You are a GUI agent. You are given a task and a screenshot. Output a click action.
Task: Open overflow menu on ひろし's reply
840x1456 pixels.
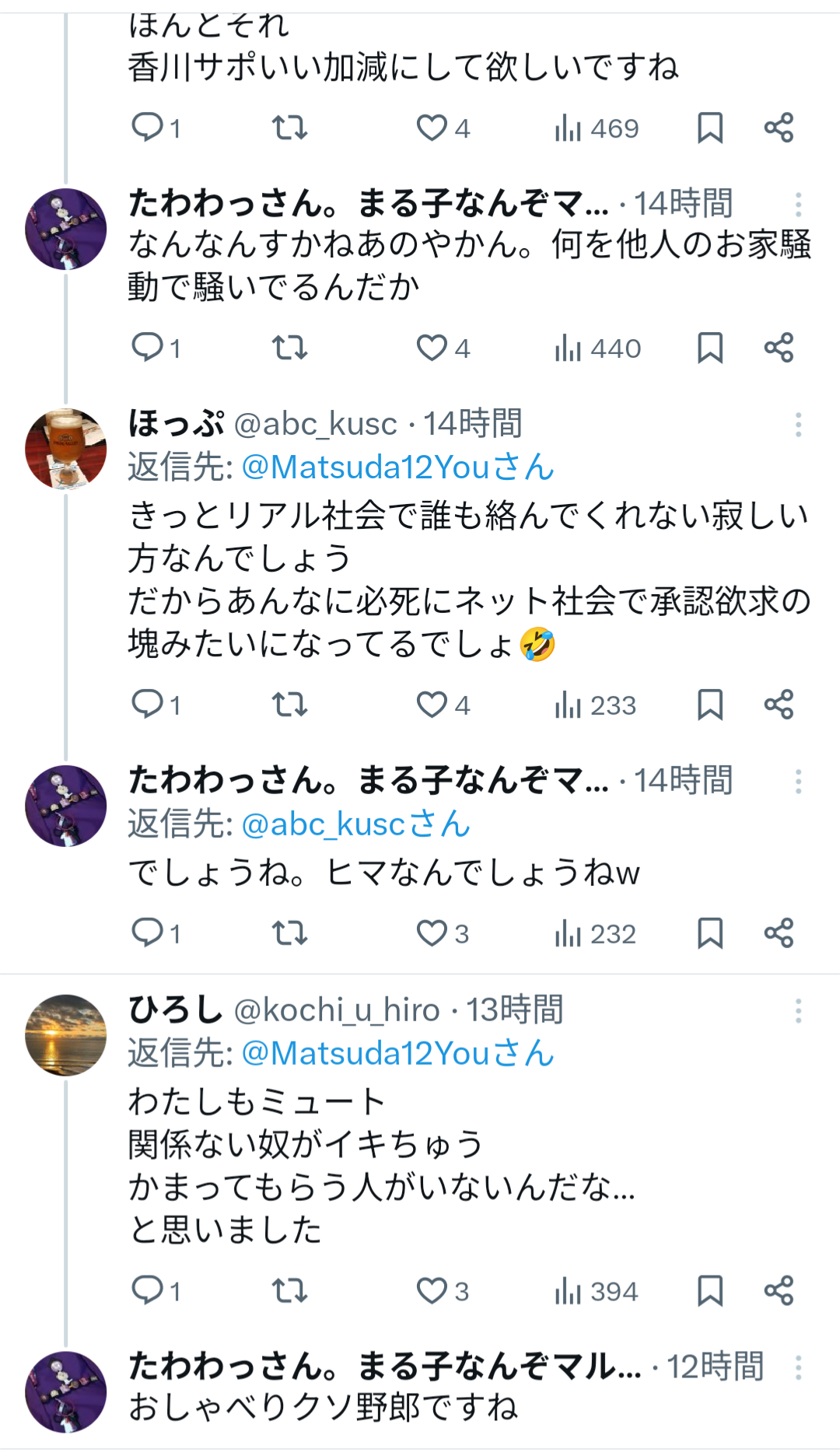click(798, 1011)
